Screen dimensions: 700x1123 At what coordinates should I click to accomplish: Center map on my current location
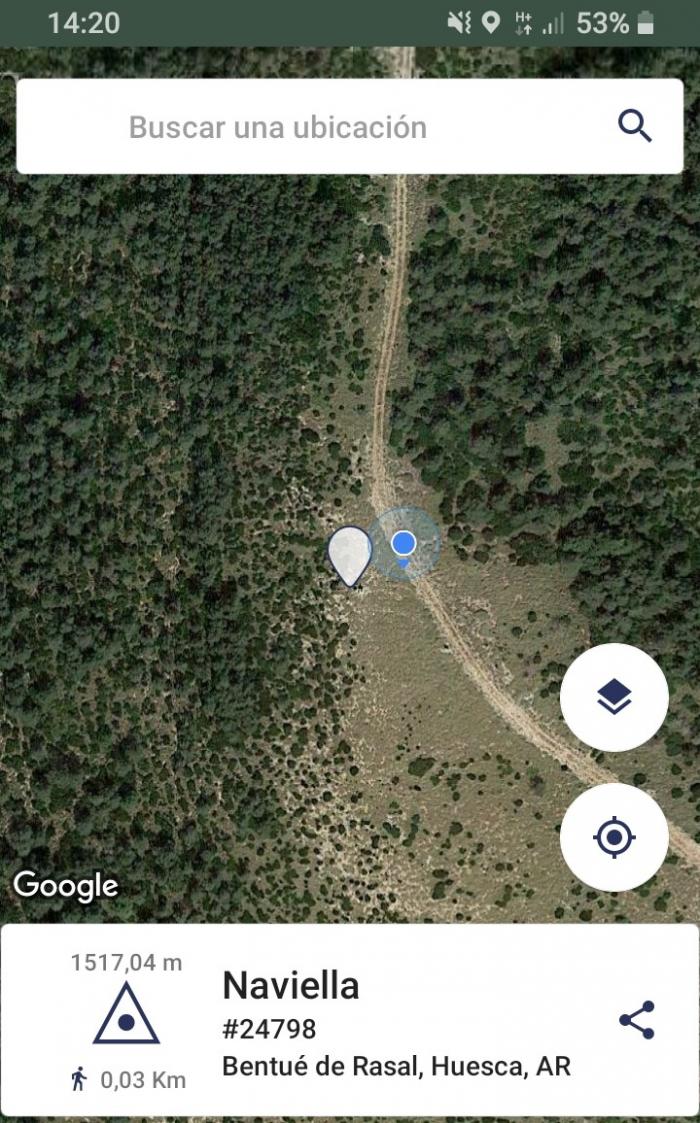coord(614,837)
